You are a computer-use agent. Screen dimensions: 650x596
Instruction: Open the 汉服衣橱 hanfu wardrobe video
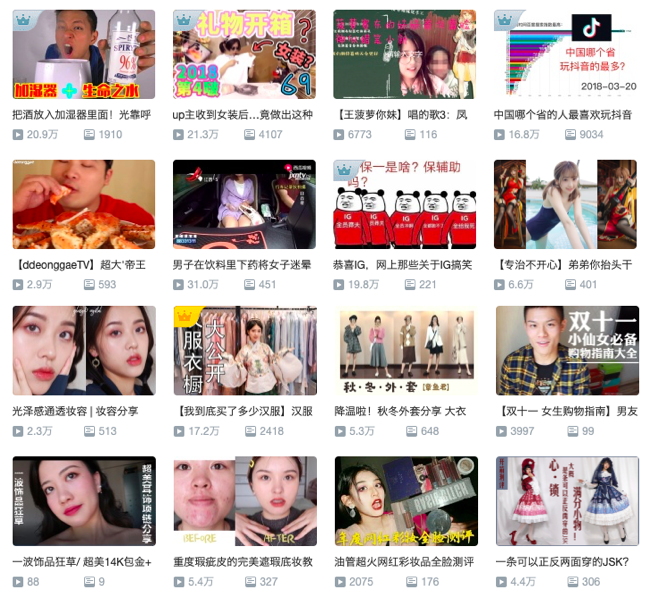click(245, 351)
